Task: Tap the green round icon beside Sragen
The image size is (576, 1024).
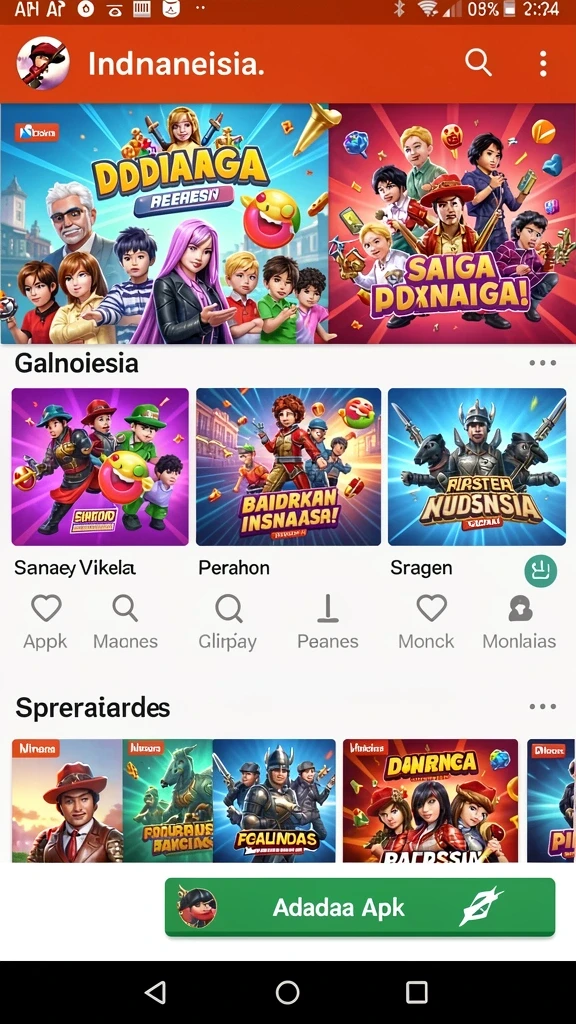Action: point(541,571)
